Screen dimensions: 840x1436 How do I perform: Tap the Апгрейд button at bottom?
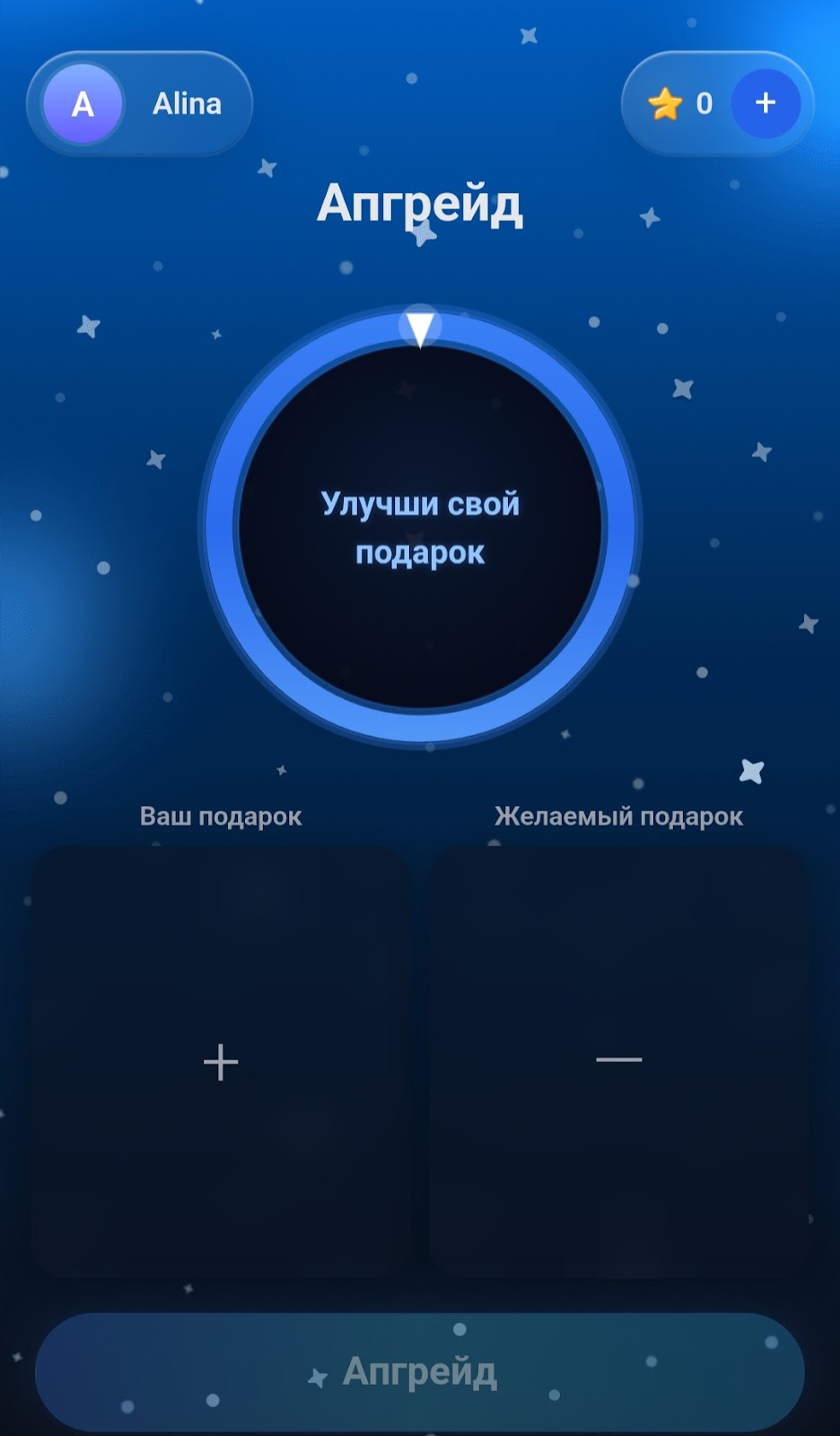click(x=419, y=1371)
